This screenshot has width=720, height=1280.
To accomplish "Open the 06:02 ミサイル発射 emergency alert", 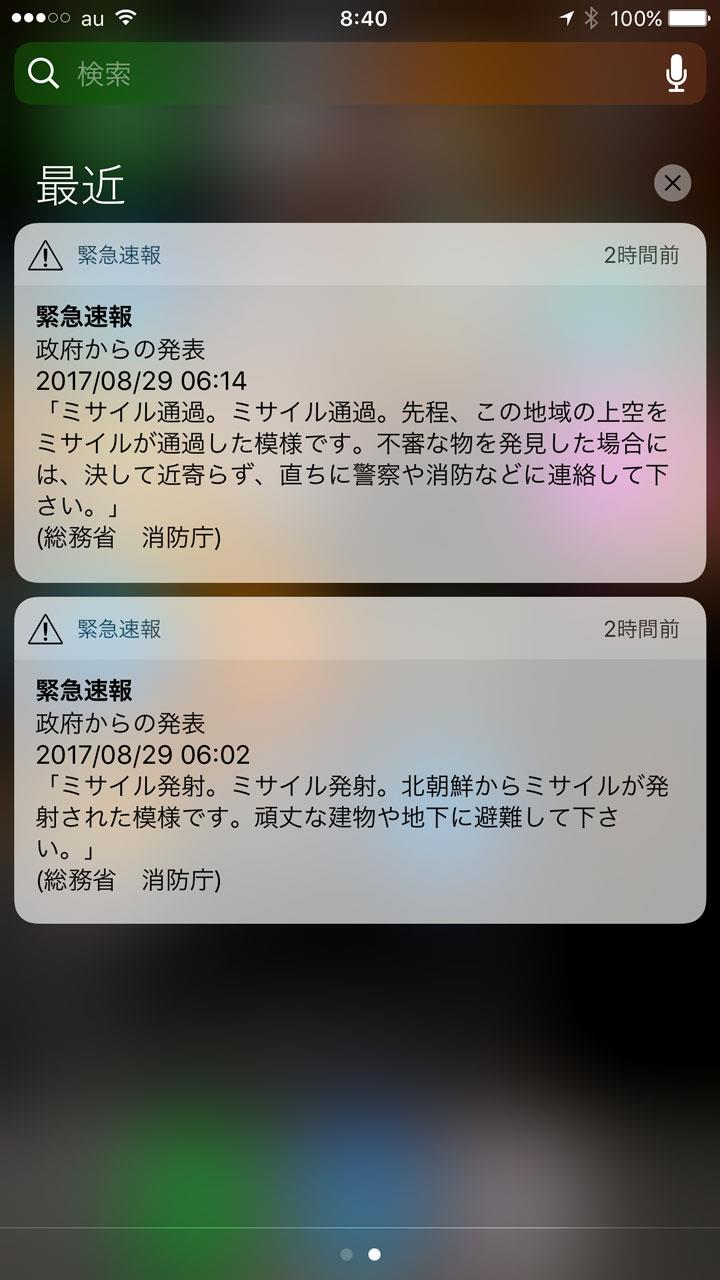I will (360, 760).
